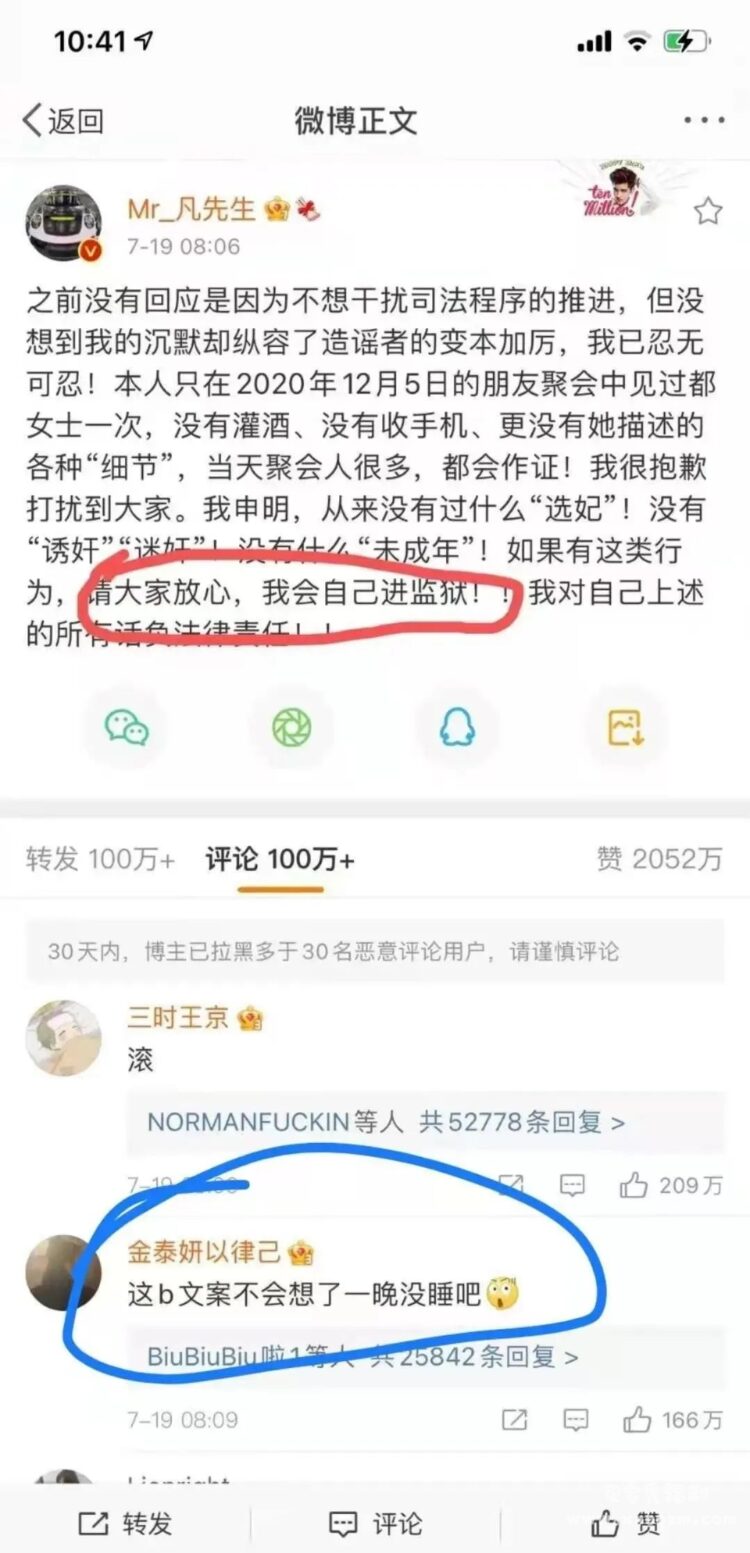Switch to the 评论 100万+ tab
The height and width of the screenshot is (1553, 750).
279,859
